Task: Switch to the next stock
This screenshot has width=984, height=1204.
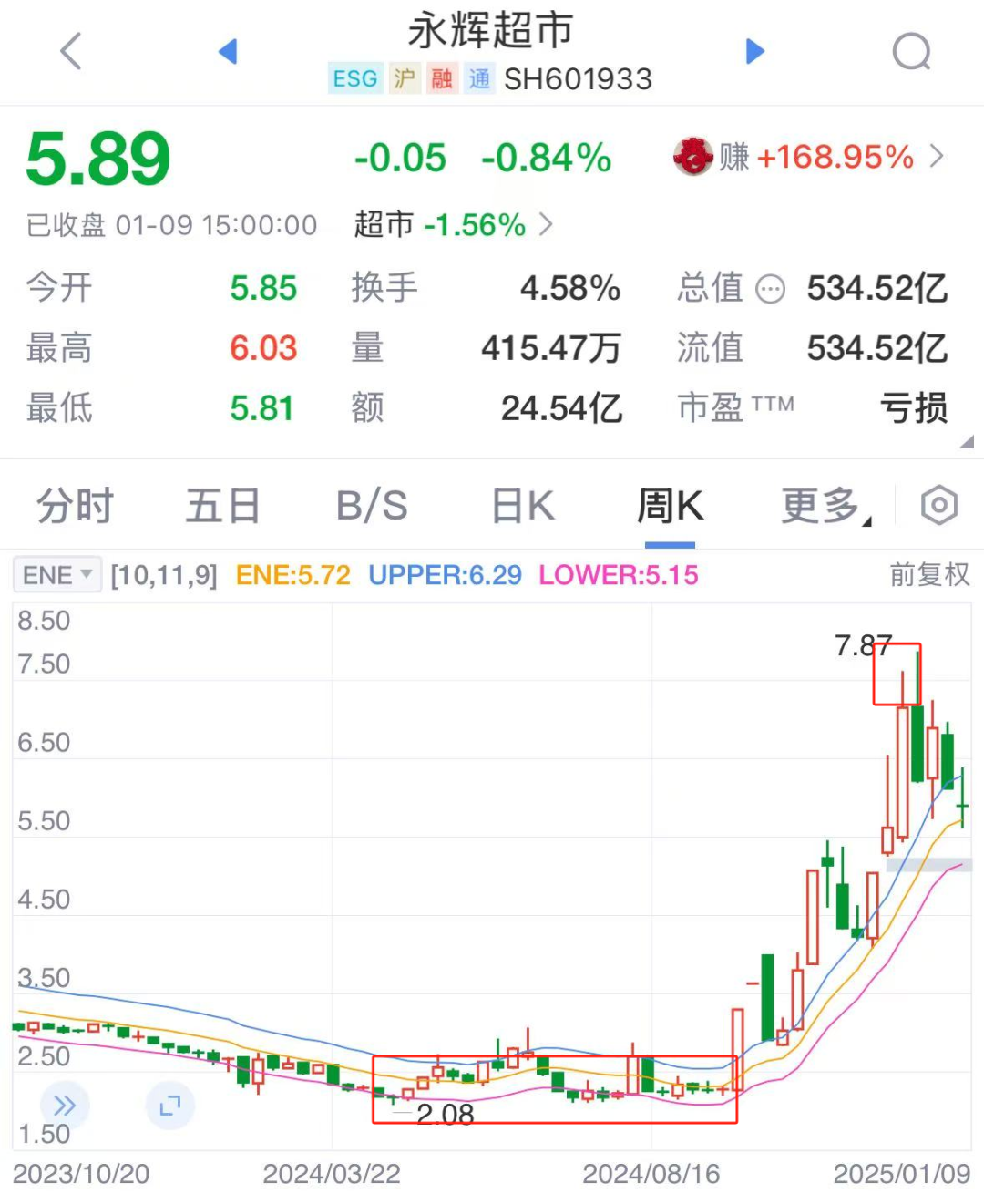Action: 754,51
